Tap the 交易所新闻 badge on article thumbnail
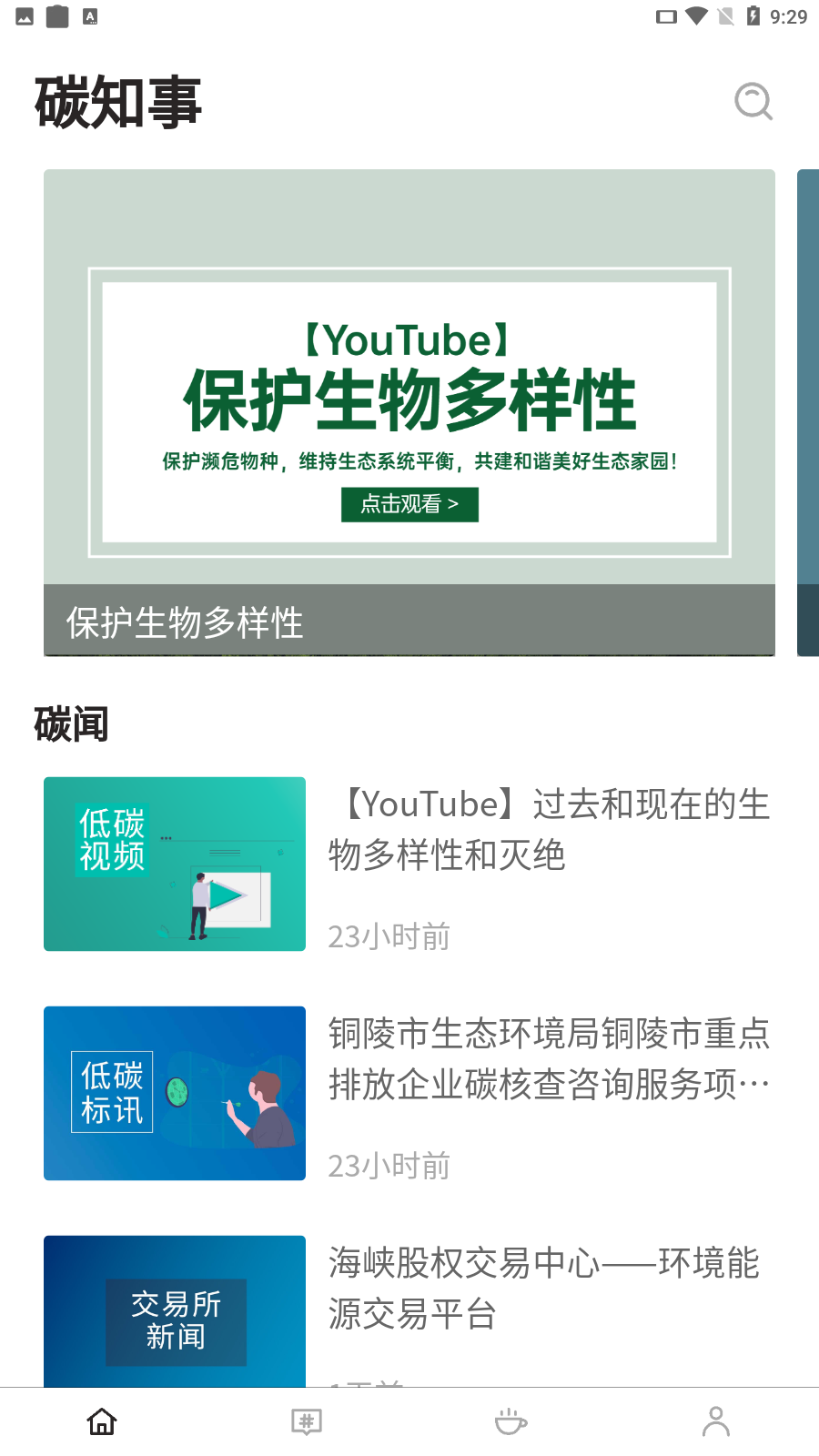The height and width of the screenshot is (1456, 819). click(175, 1322)
